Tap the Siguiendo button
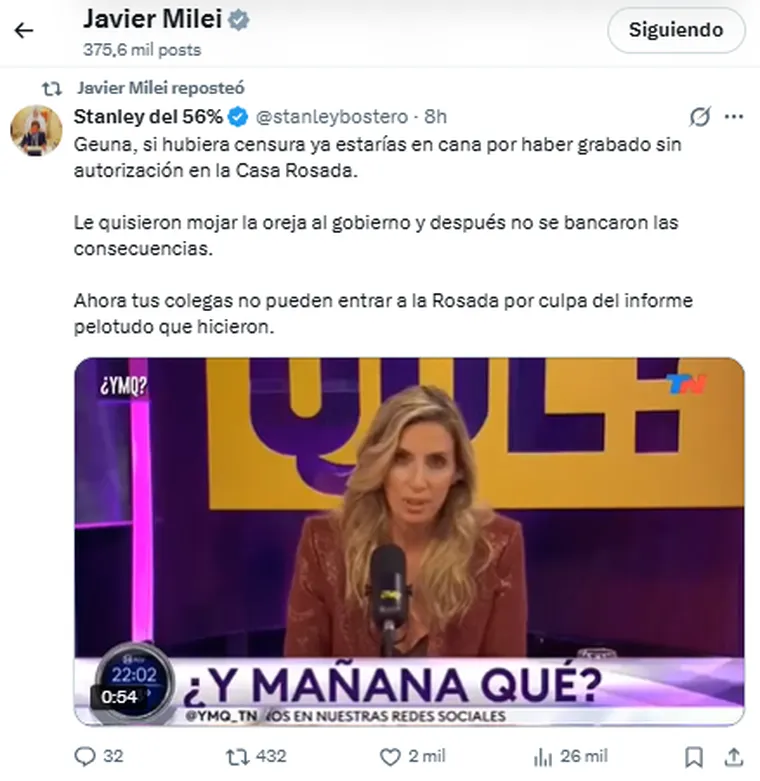Viewport: 760px width, 781px height. point(675,30)
